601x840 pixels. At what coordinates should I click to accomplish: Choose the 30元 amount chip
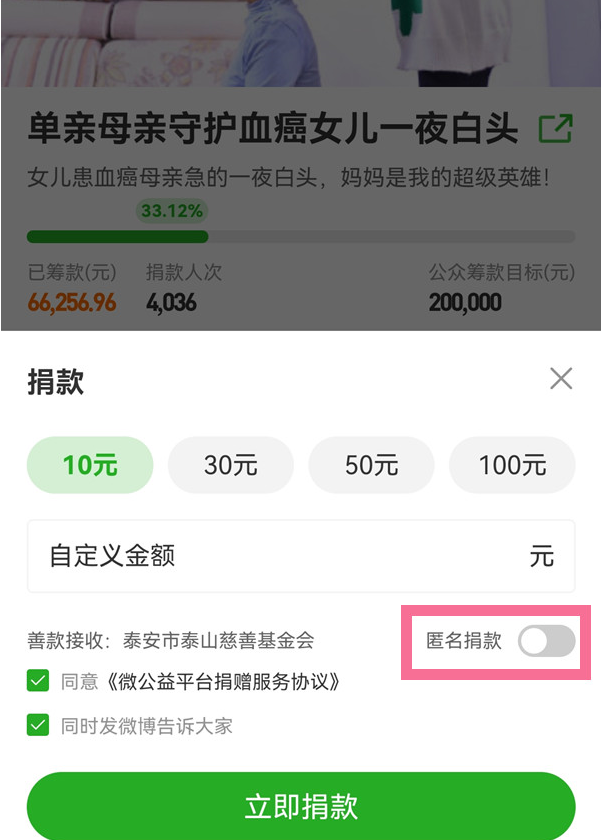231,465
